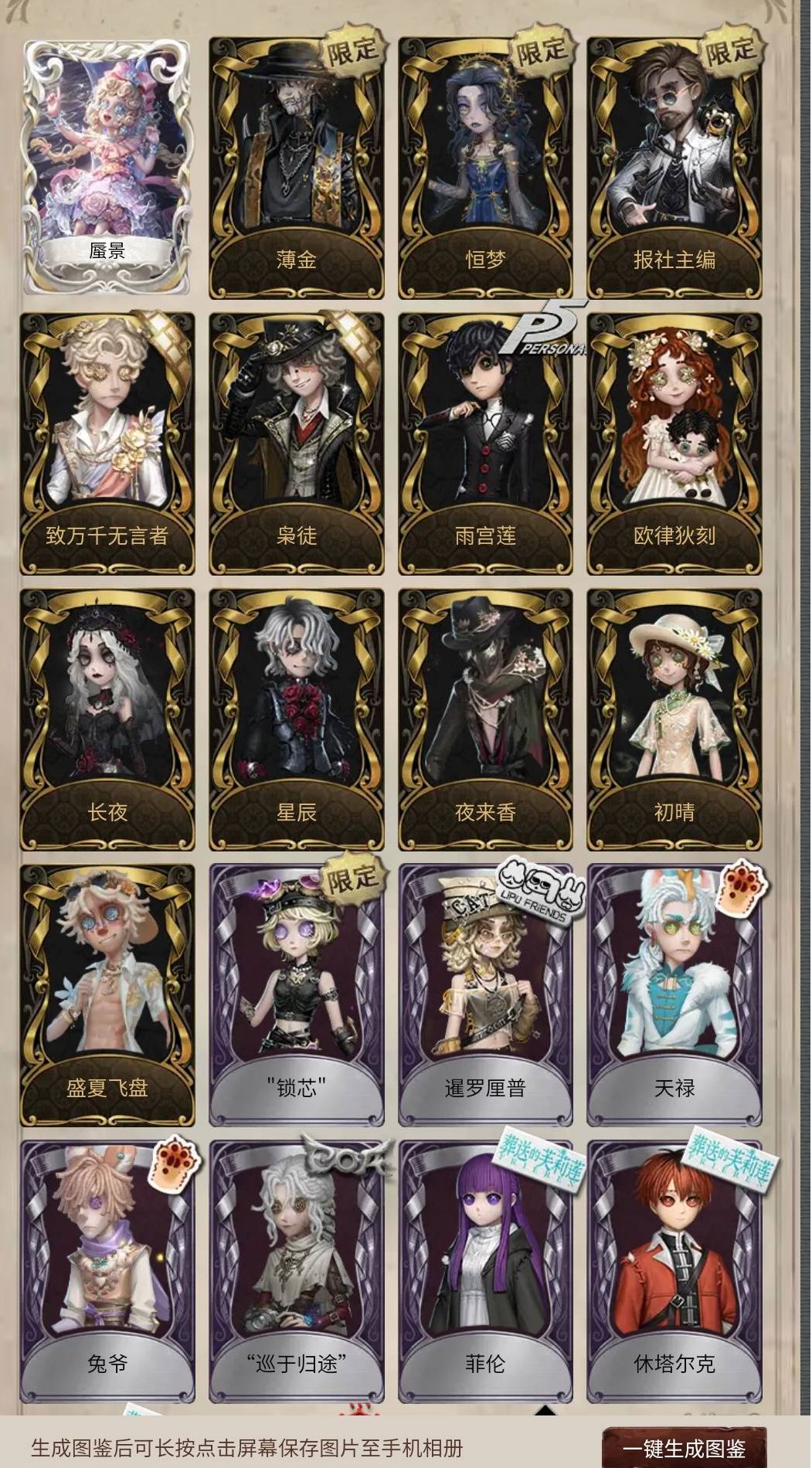Select the "锁芯" costume card
The image size is (812, 1468).
pyautogui.click(x=297, y=996)
